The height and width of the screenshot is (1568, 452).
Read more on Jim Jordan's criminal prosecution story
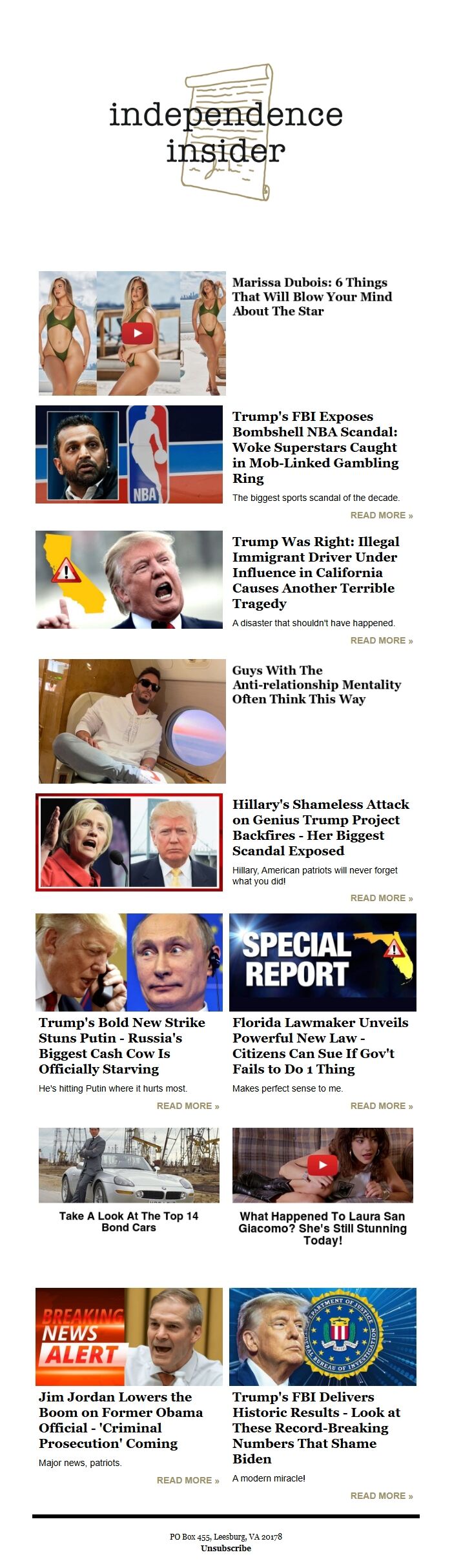click(x=187, y=1480)
